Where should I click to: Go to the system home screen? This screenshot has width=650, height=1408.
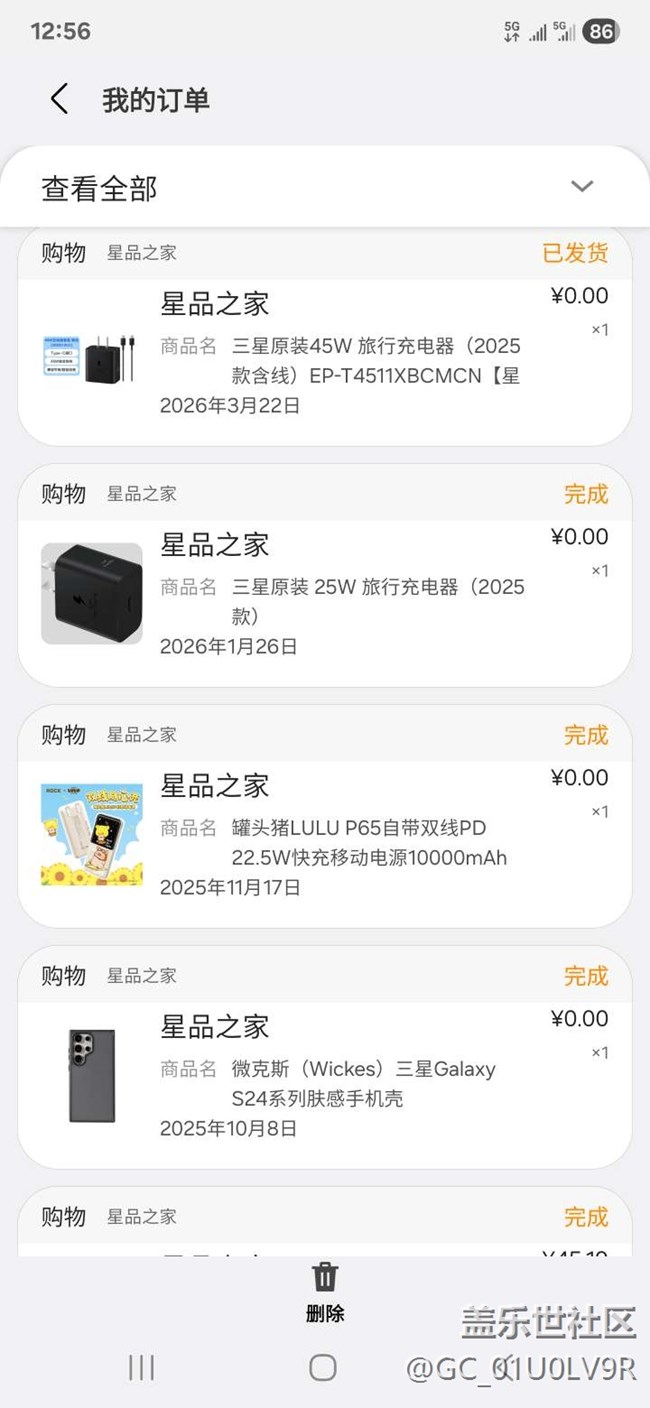[323, 1367]
